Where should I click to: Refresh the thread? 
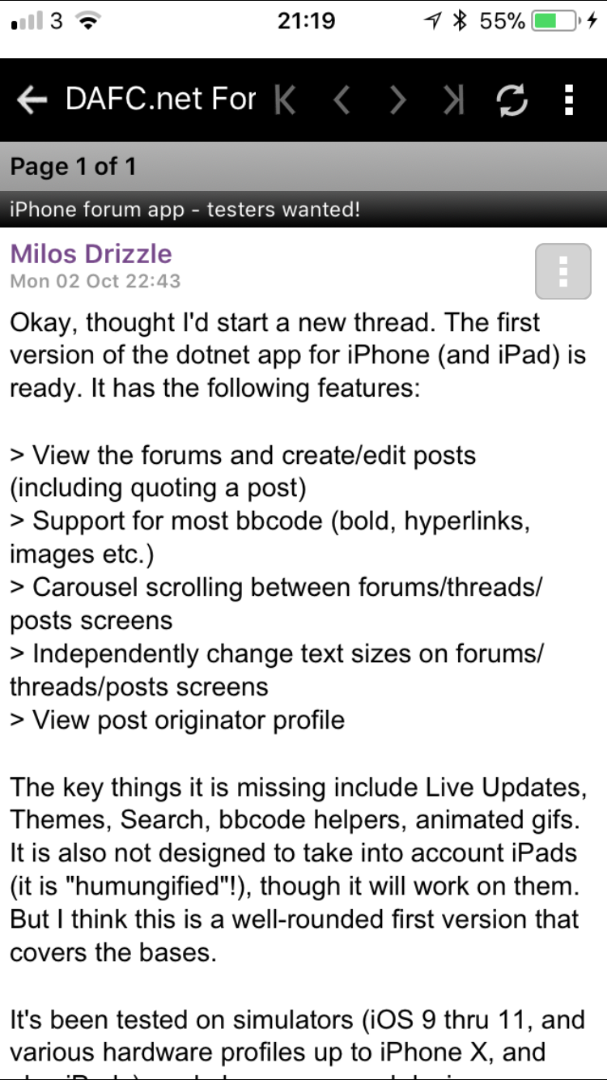click(512, 101)
